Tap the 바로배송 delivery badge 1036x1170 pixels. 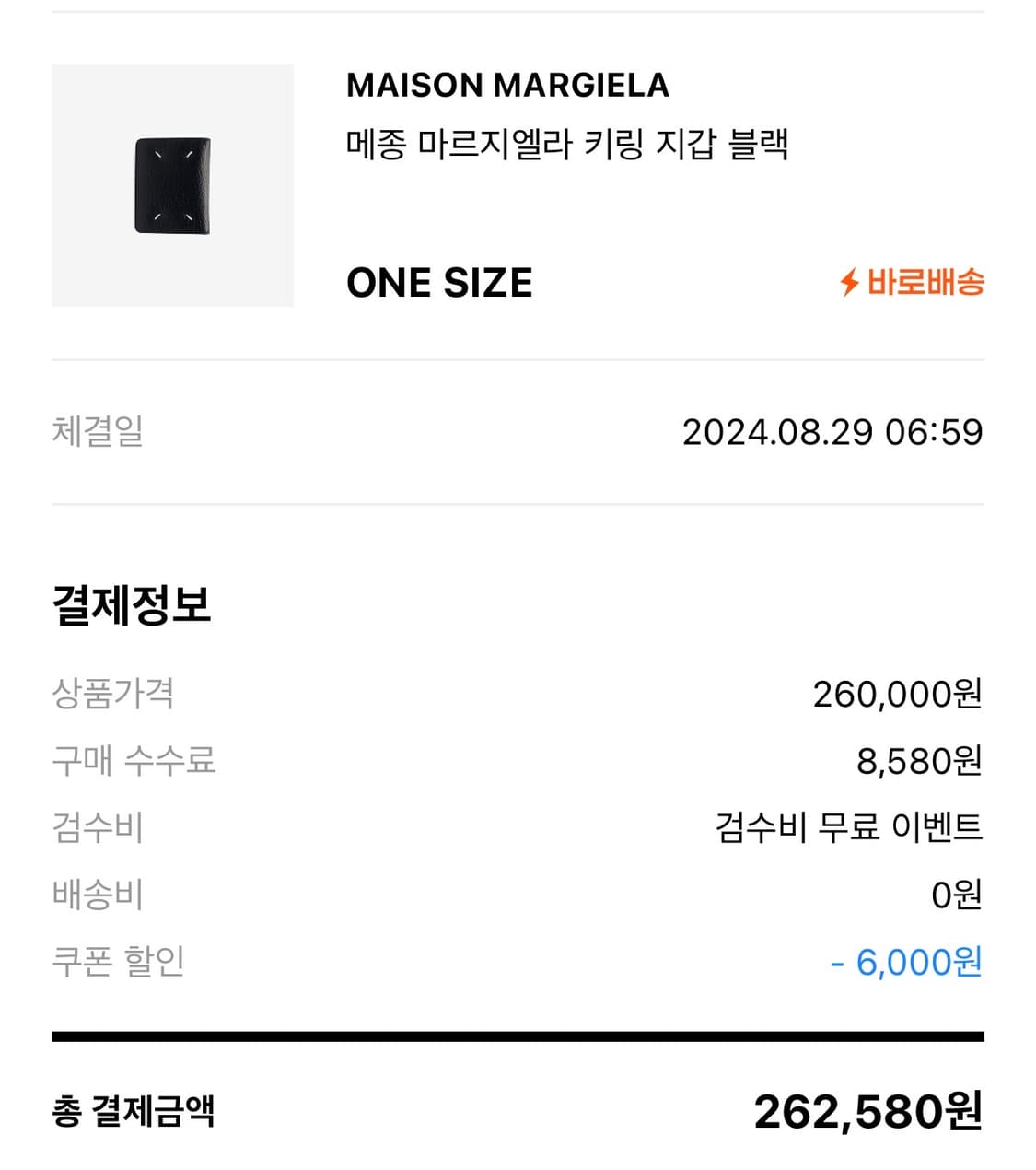tap(921, 285)
